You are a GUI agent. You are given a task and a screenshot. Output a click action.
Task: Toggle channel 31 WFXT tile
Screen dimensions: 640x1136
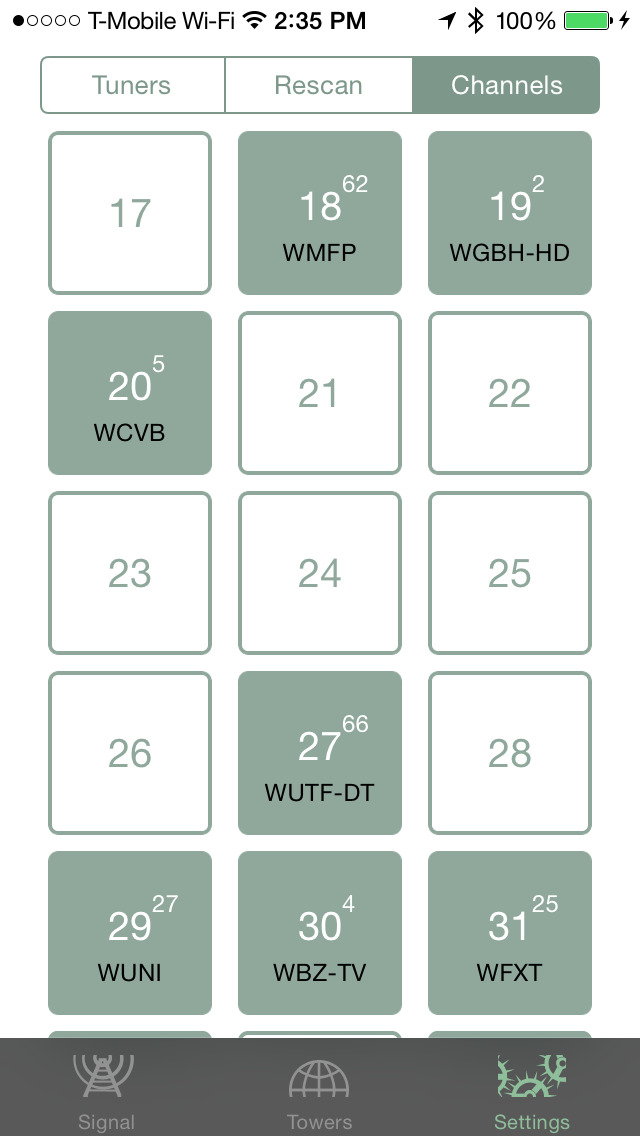[x=510, y=933]
